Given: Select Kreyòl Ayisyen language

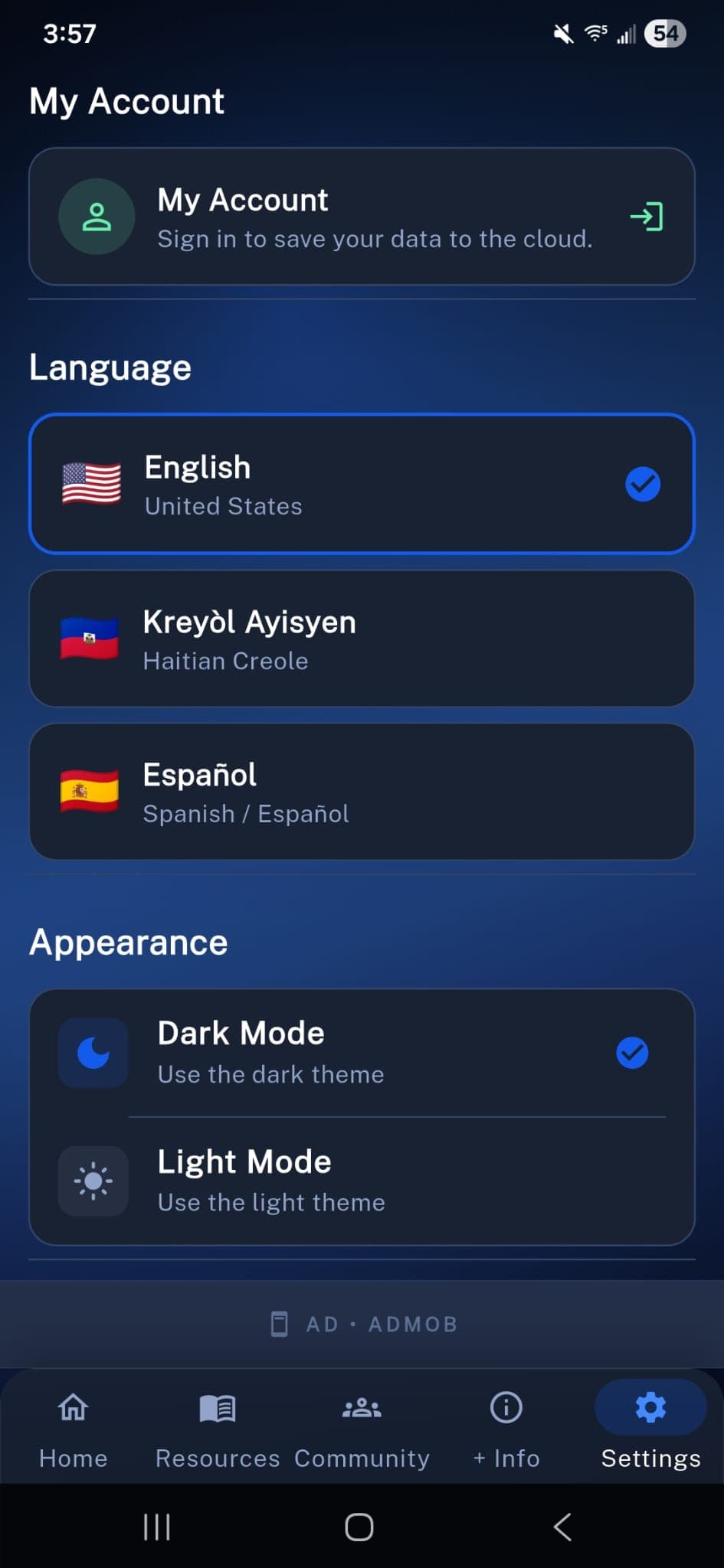Looking at the screenshot, I should (362, 639).
